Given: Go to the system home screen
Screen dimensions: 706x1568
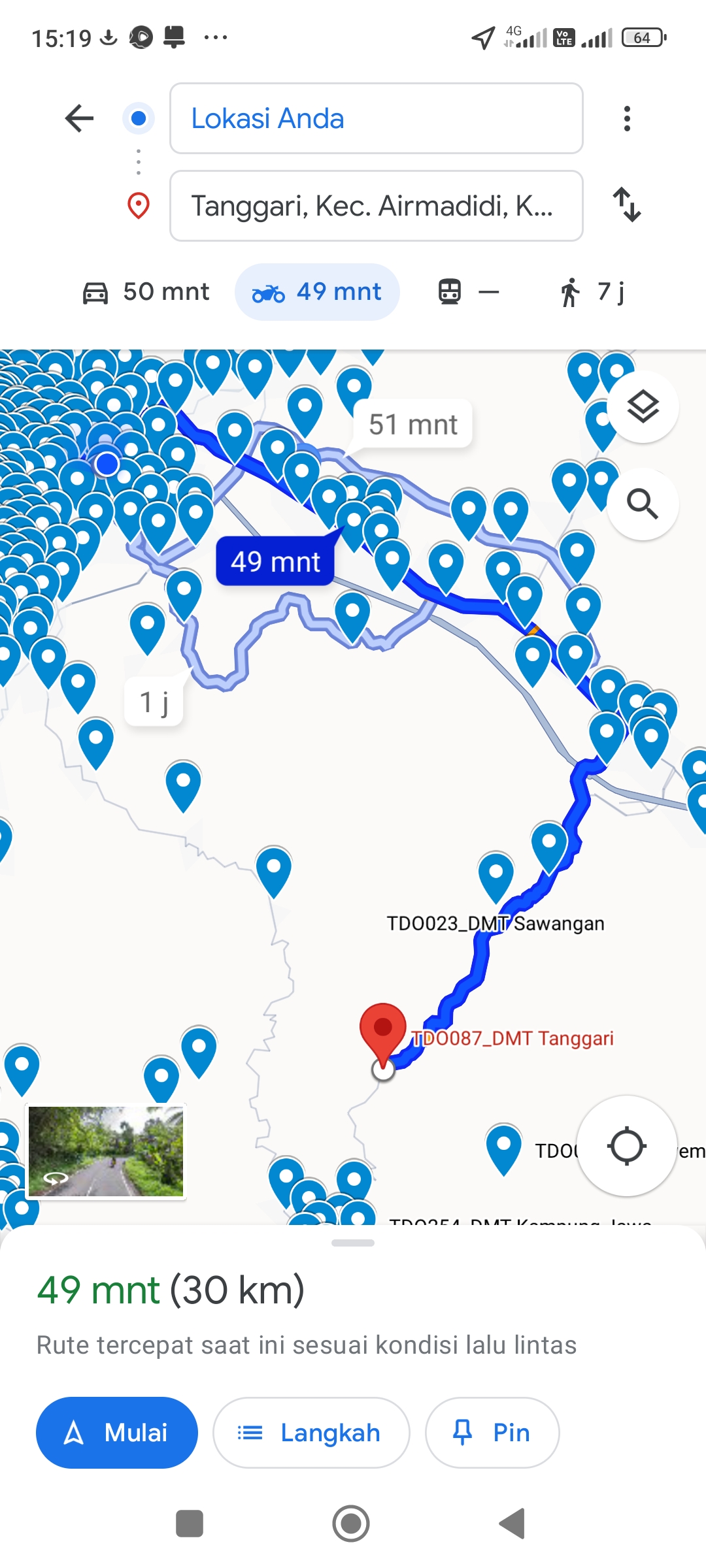Looking at the screenshot, I should coord(351,1524).
